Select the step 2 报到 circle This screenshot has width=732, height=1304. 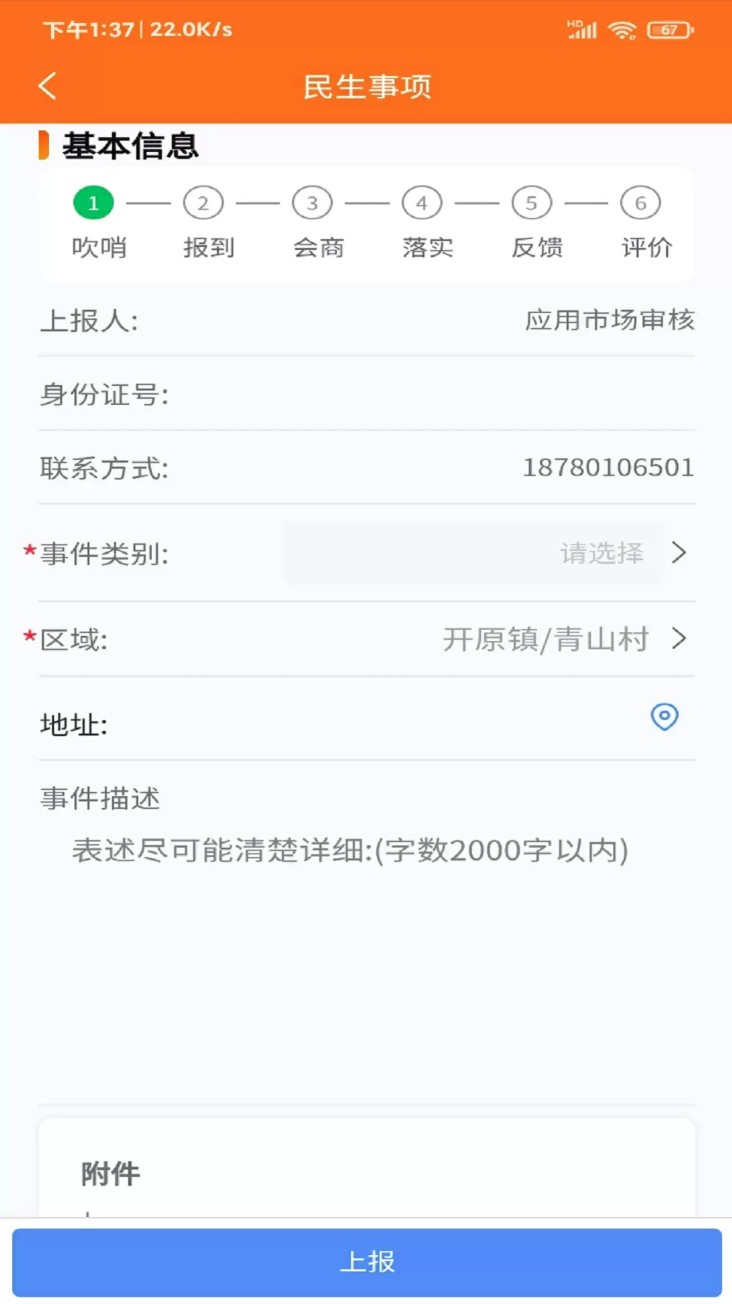(x=203, y=202)
